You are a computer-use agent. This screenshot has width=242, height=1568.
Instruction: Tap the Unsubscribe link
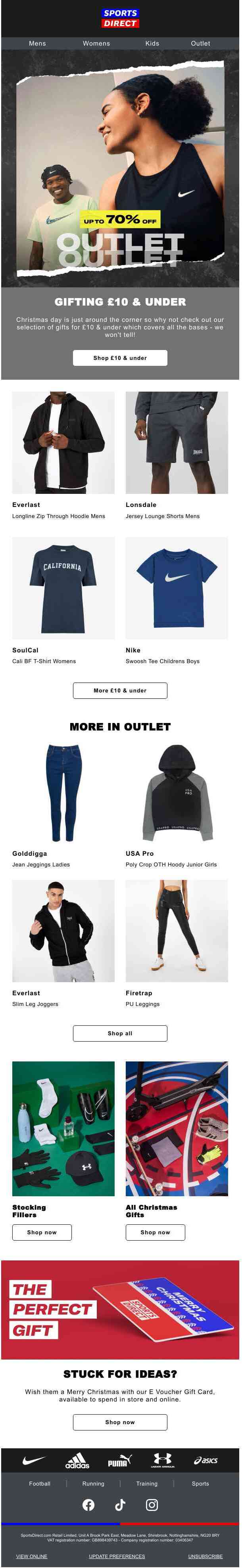(206, 1557)
